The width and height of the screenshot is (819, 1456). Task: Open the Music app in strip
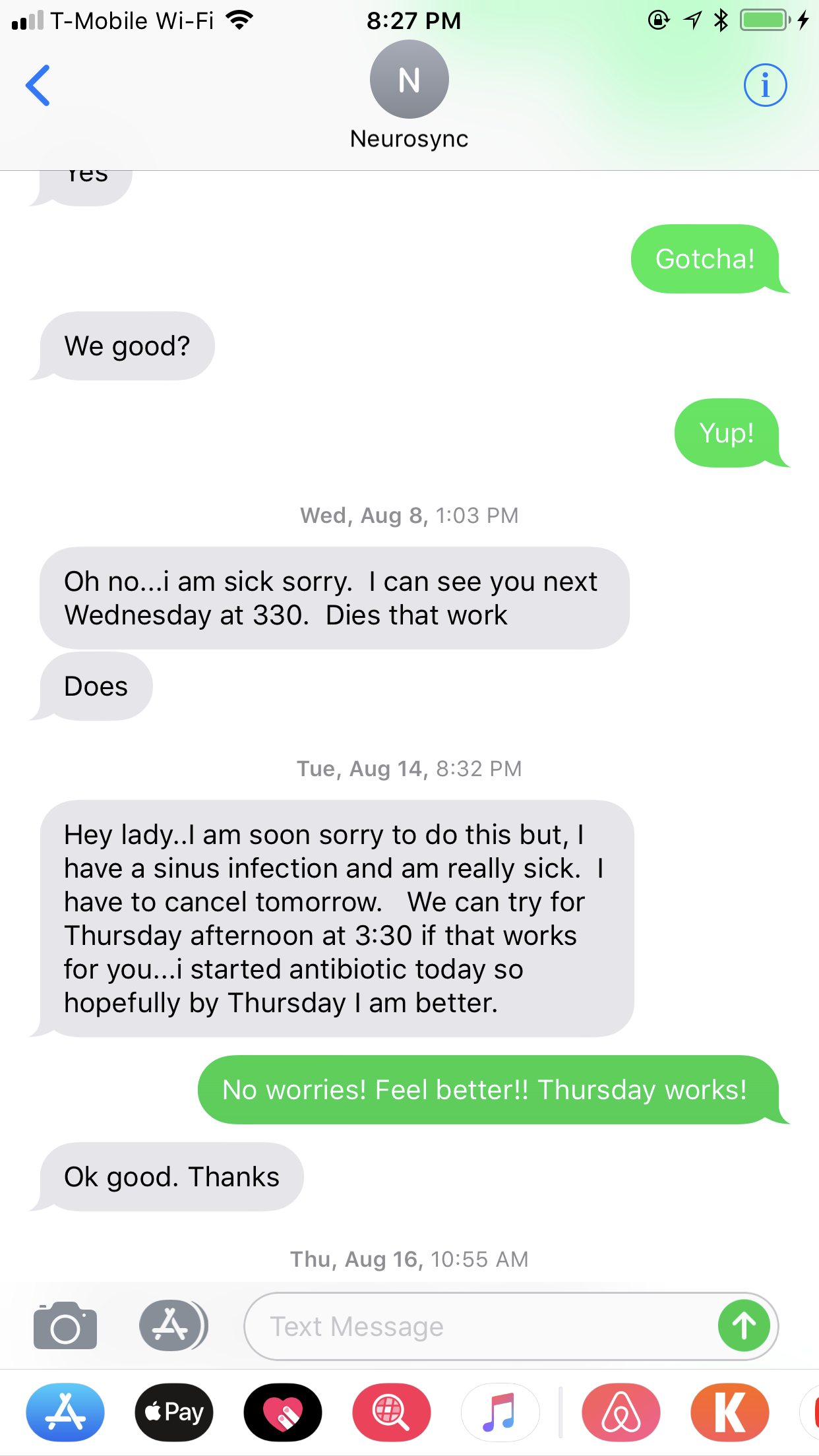(x=500, y=1412)
